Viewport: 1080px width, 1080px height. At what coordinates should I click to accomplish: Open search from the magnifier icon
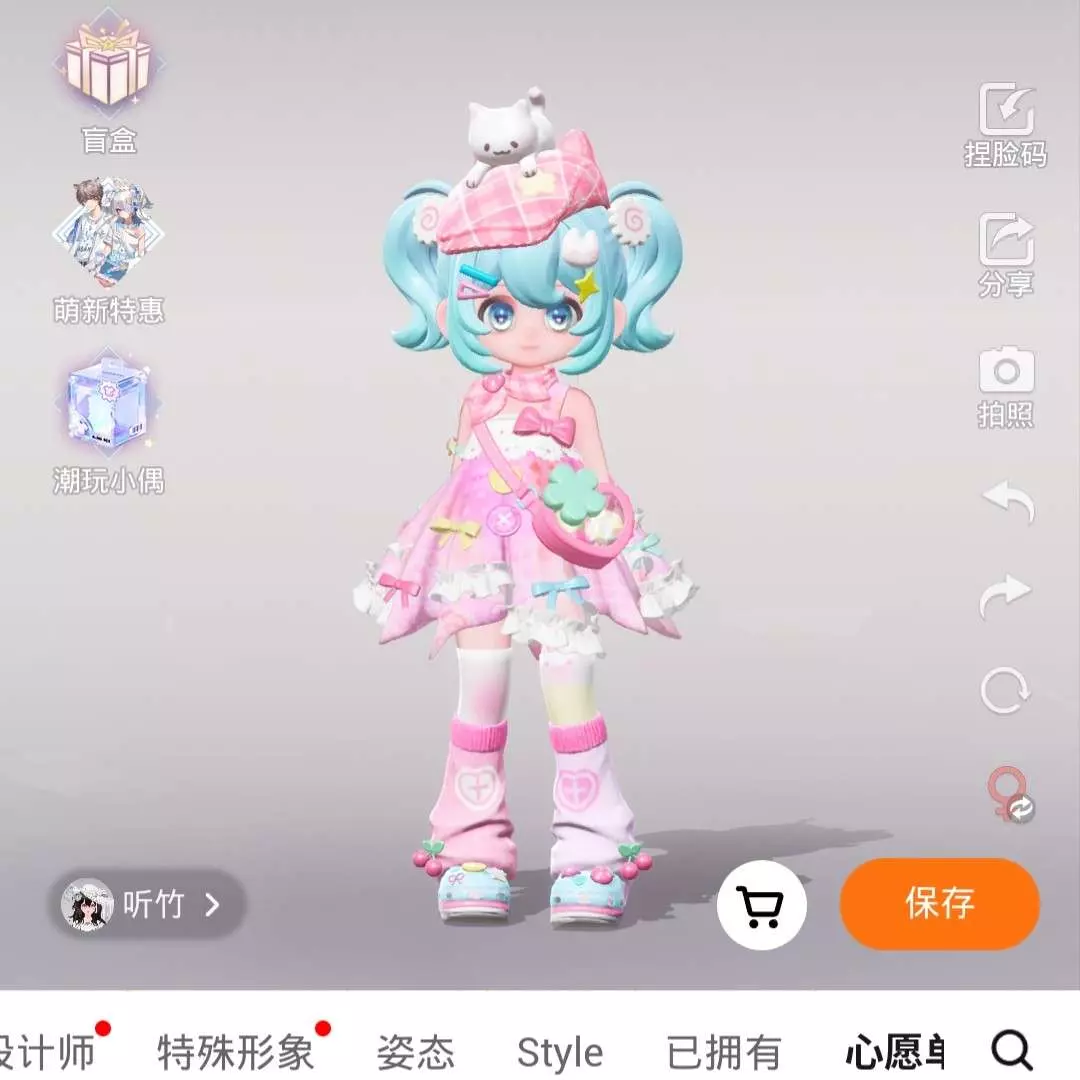pos(1011,1050)
